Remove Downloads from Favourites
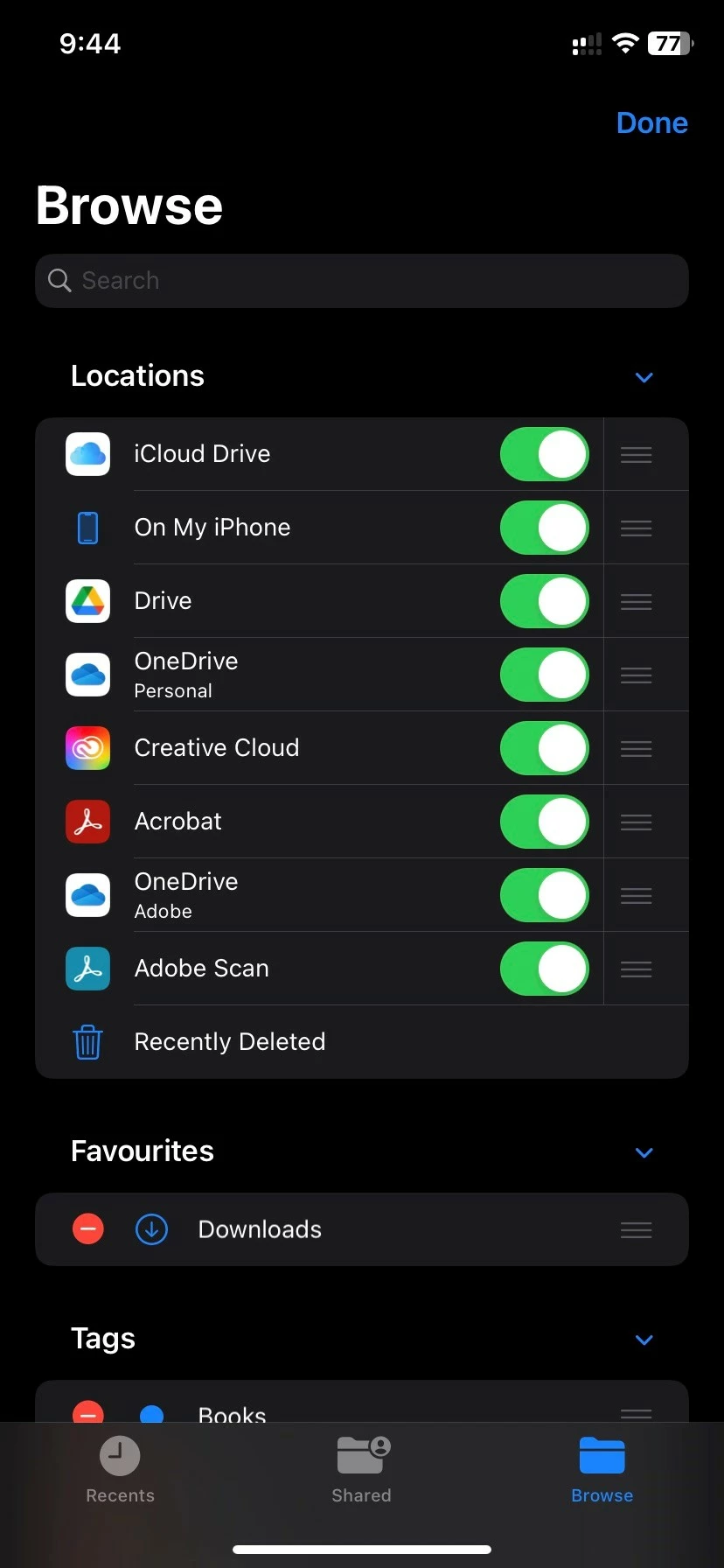 (87, 1229)
